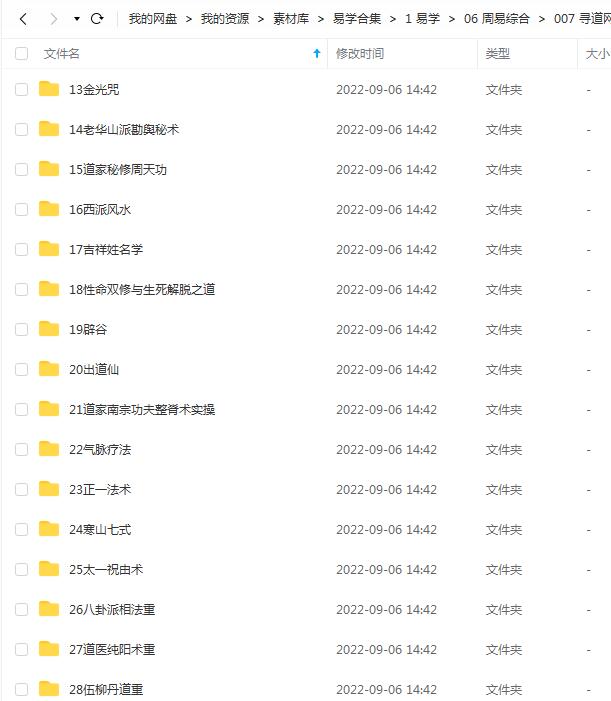Image resolution: width=611 pixels, height=701 pixels.
Task: Tick the checkbox for 22气脉疗法
Action: (22, 449)
